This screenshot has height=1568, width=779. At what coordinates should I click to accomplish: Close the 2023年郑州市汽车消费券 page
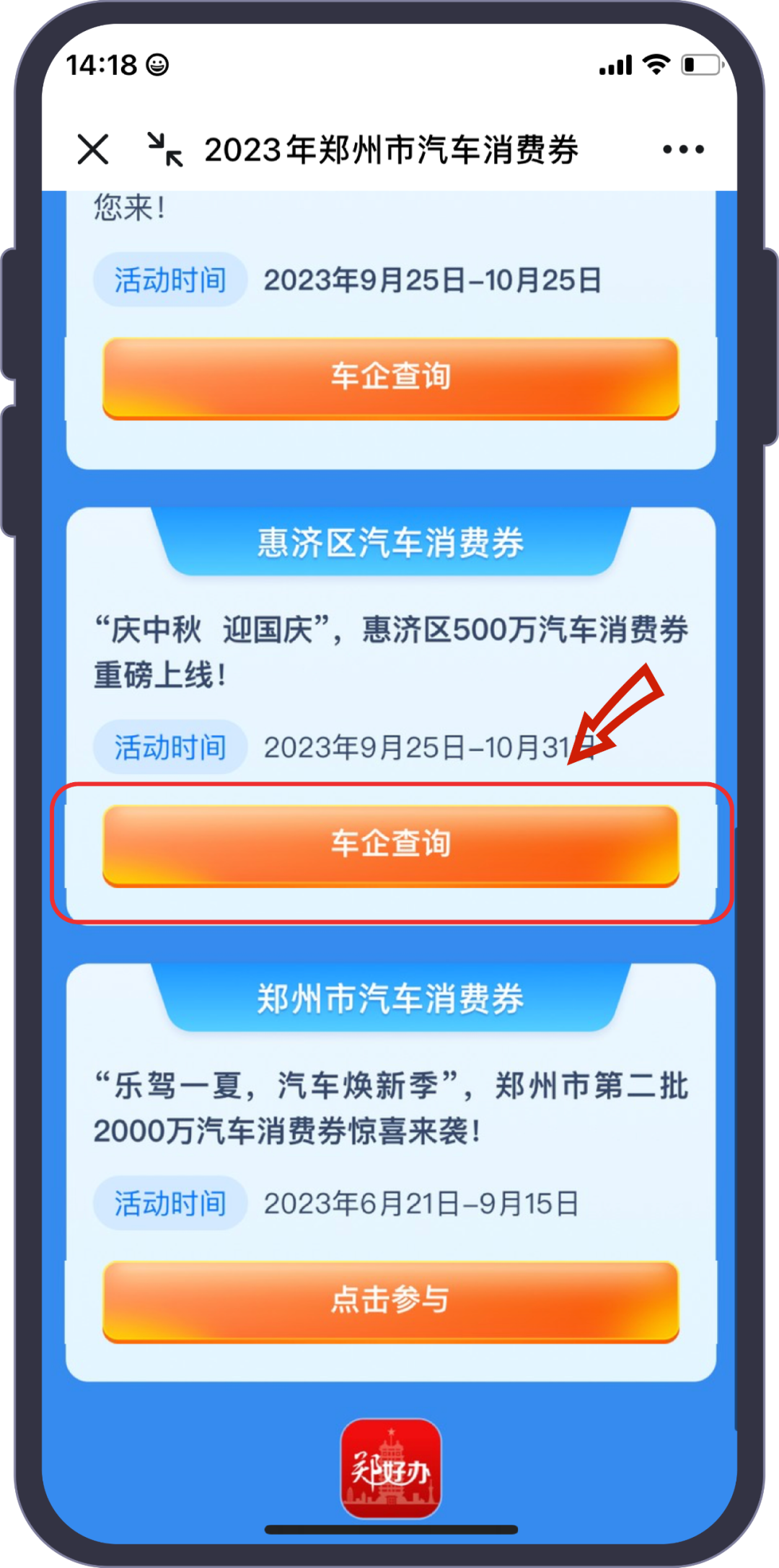[x=93, y=149]
